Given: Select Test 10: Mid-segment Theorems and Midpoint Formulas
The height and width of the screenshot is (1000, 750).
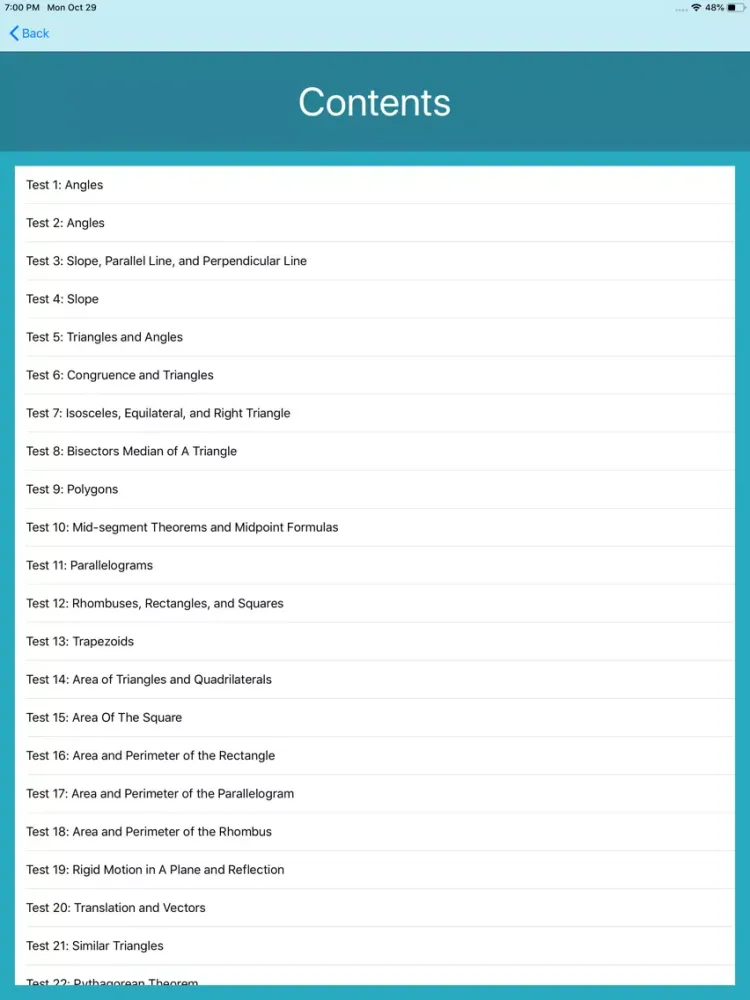Looking at the screenshot, I should coord(182,527).
